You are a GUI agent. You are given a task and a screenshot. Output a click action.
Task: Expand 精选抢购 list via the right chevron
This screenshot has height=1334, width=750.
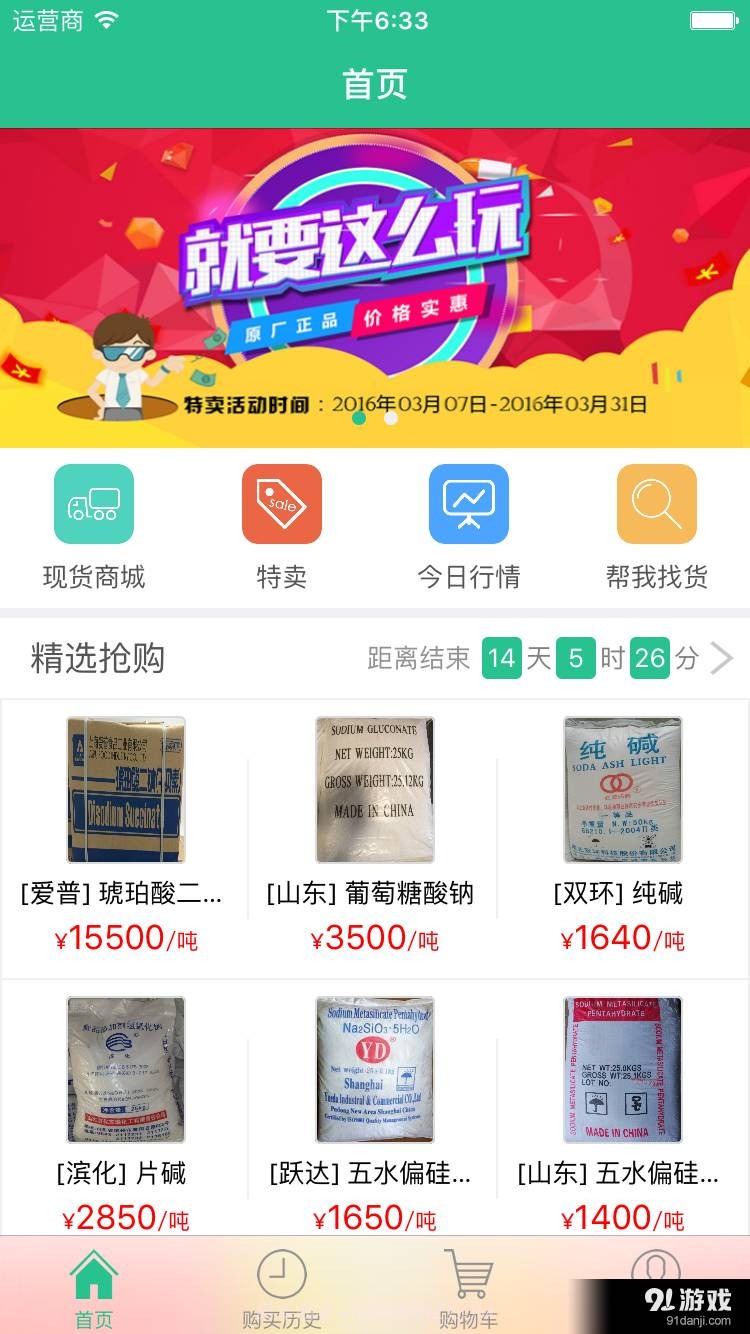(722, 658)
